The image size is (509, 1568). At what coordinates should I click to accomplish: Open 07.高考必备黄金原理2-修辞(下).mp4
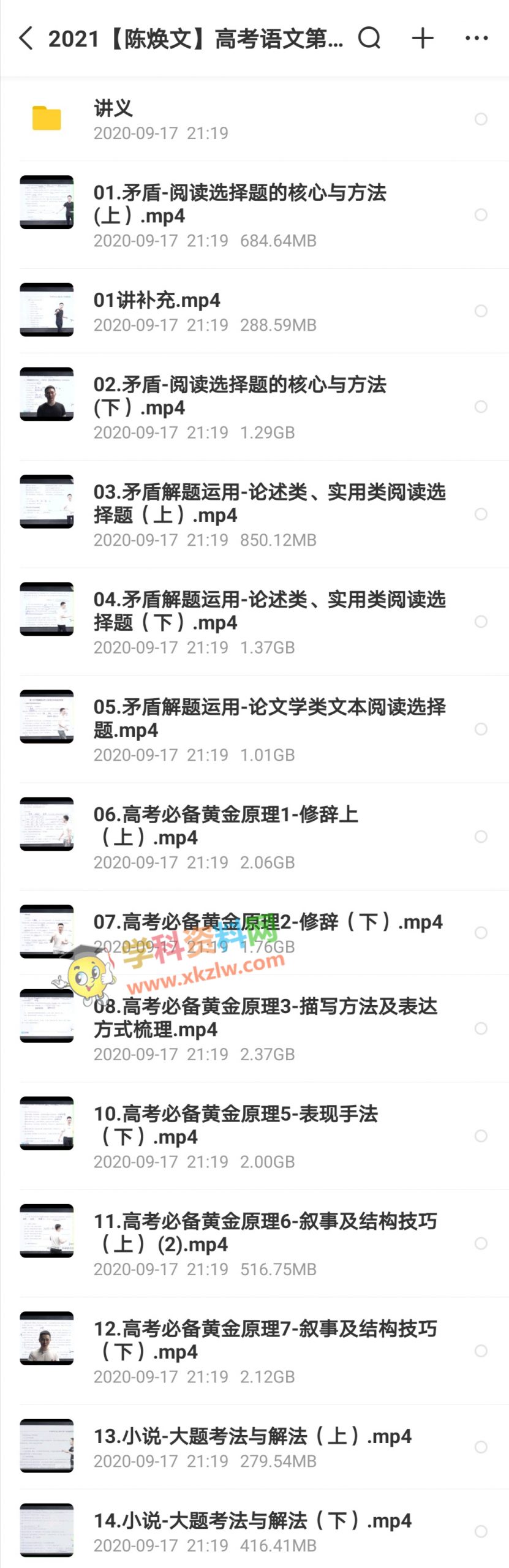(x=268, y=922)
